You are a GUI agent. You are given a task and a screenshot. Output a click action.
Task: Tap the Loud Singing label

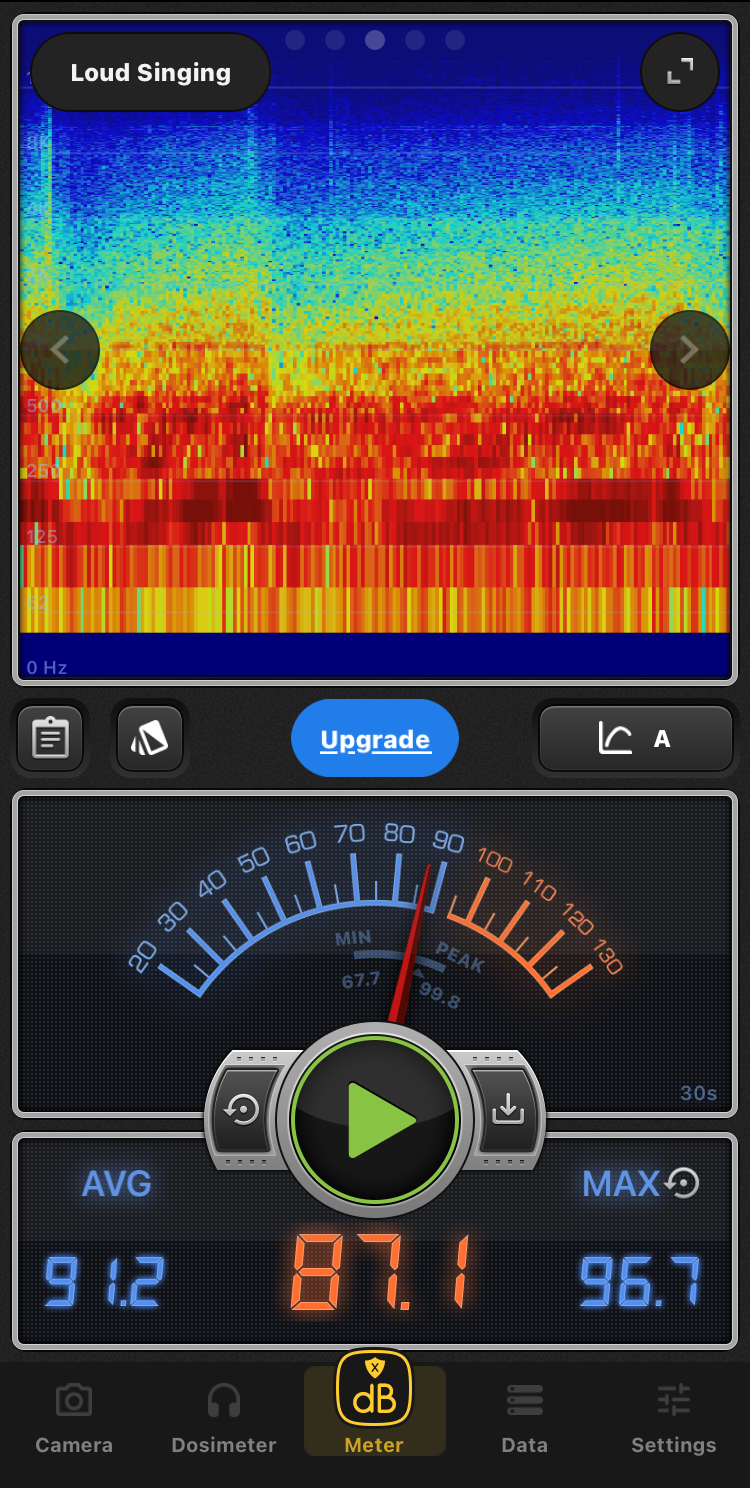[151, 73]
